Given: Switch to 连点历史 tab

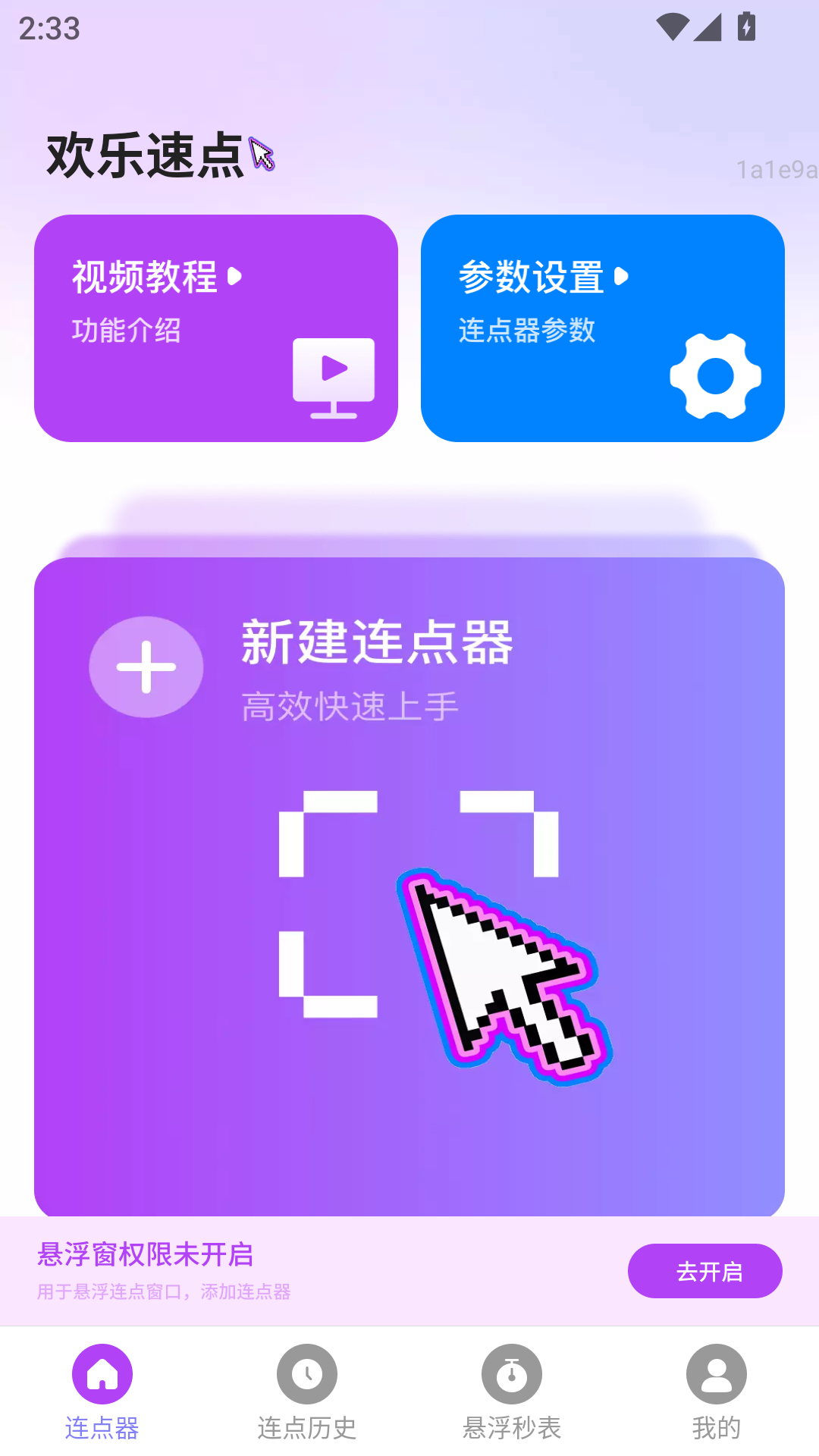Looking at the screenshot, I should [x=306, y=1423].
